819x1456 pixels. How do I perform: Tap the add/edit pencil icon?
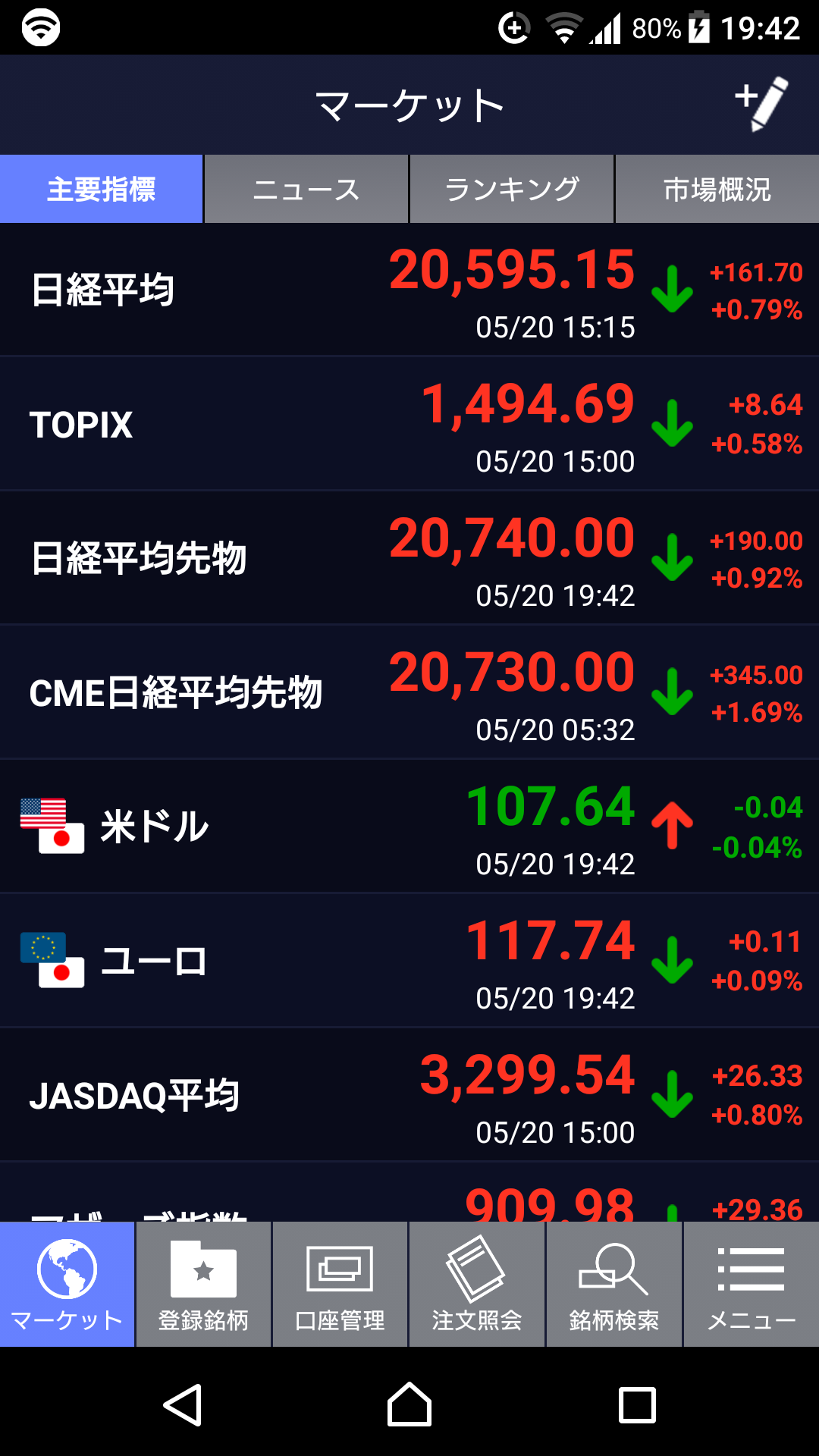click(x=762, y=104)
